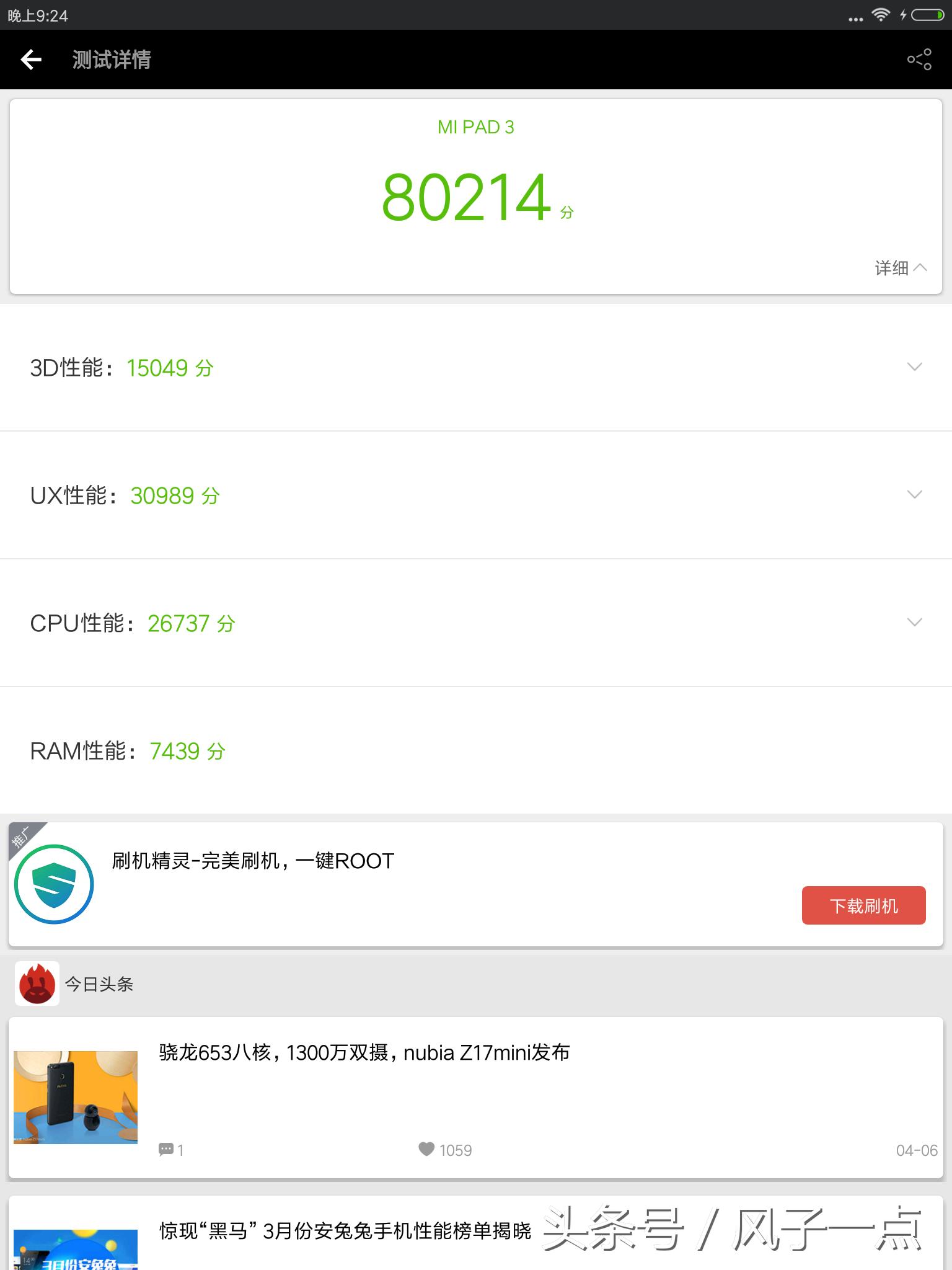Tap the comment bubble icon on nubia article
952x1270 pixels.
(x=164, y=1150)
